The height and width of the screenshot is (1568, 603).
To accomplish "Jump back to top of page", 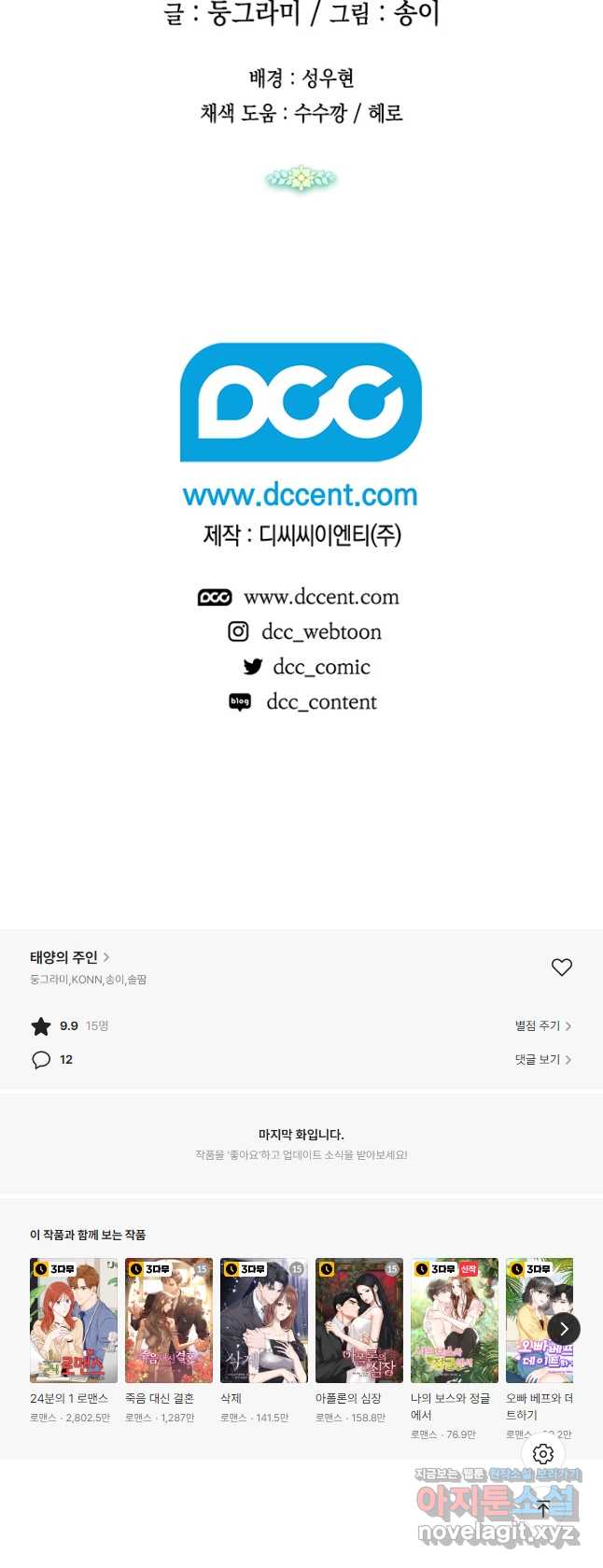I will [543, 1508].
